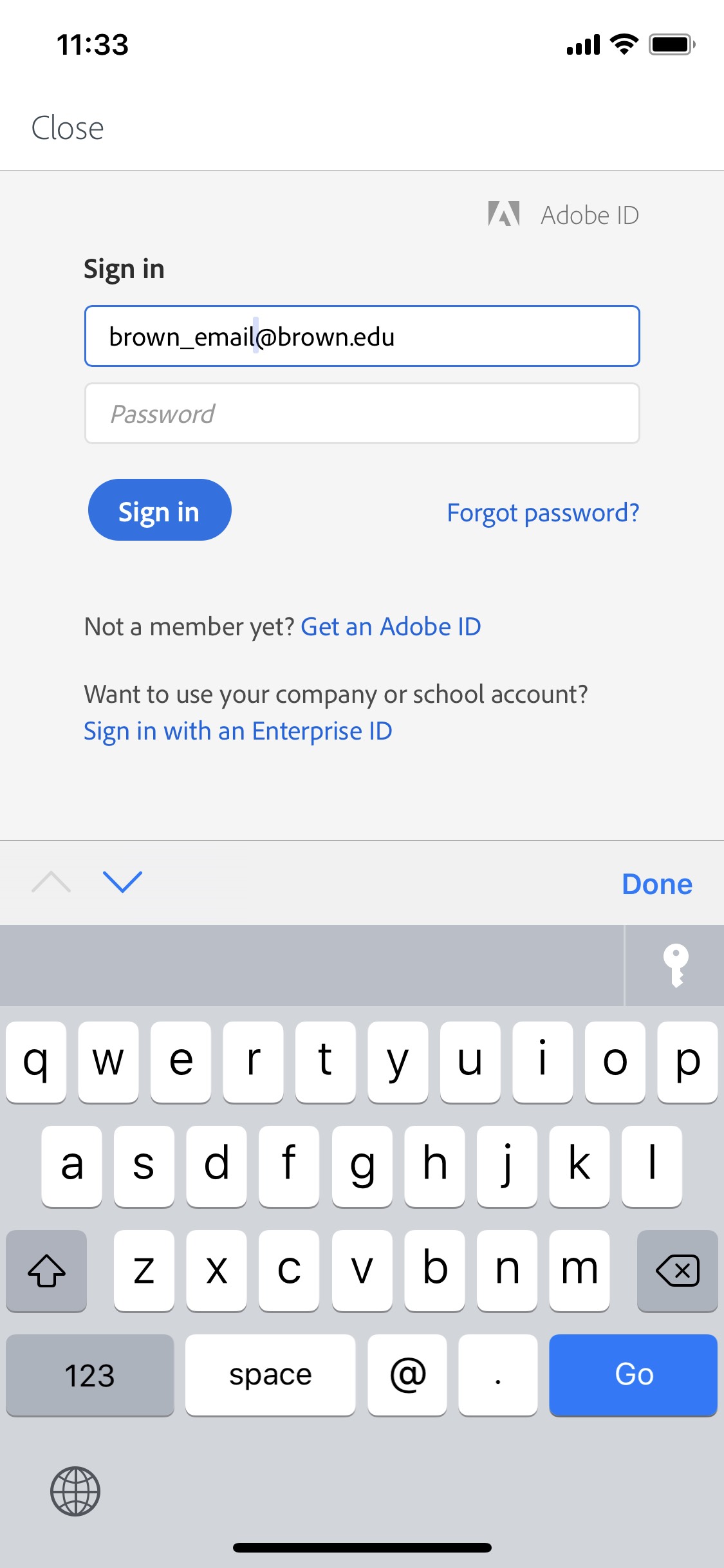Jump to next field with down arrow
724x1568 pixels.
coord(122,882)
